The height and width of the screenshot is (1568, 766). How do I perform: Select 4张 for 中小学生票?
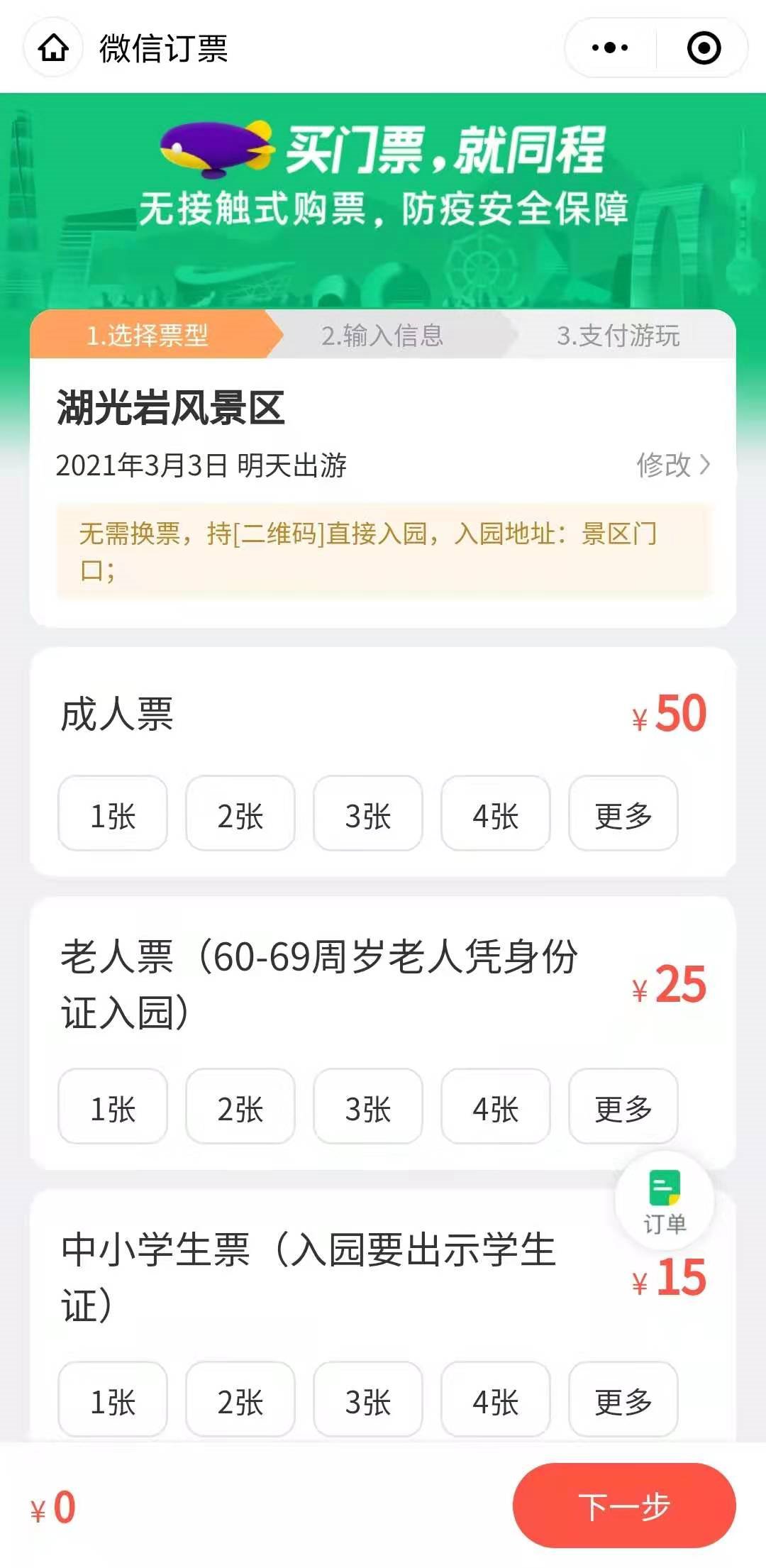[x=496, y=1401]
